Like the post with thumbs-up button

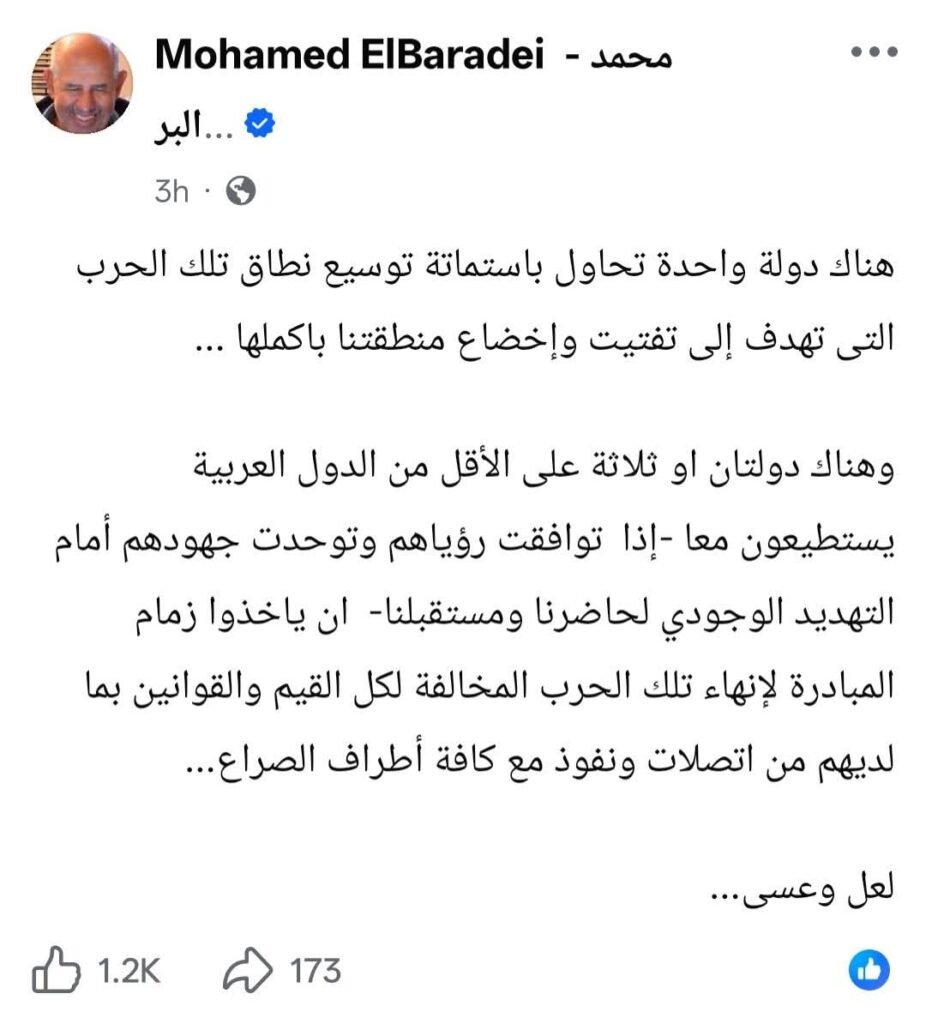click(56, 970)
